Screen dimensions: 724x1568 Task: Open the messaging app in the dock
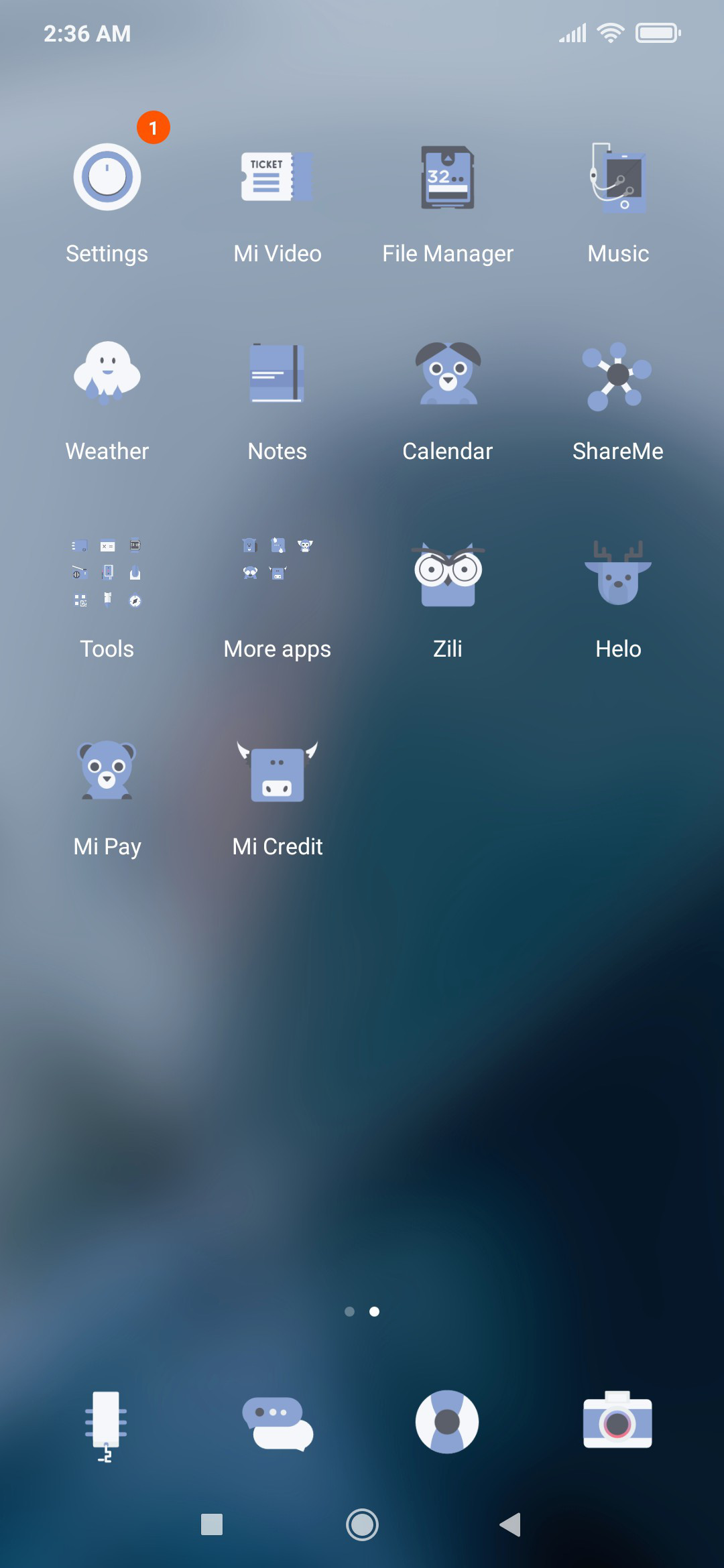(x=278, y=1423)
